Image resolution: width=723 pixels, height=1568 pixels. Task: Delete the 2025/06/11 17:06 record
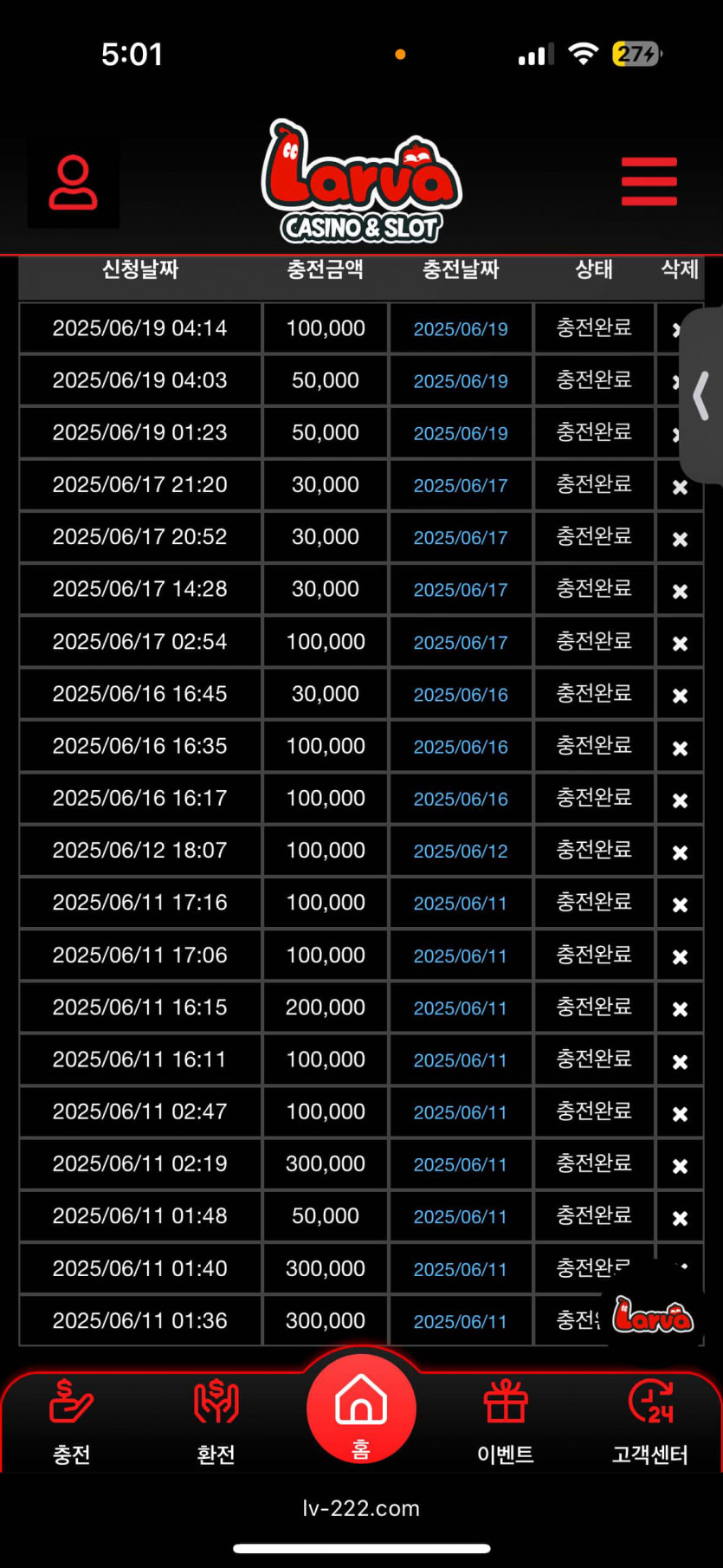click(x=680, y=957)
